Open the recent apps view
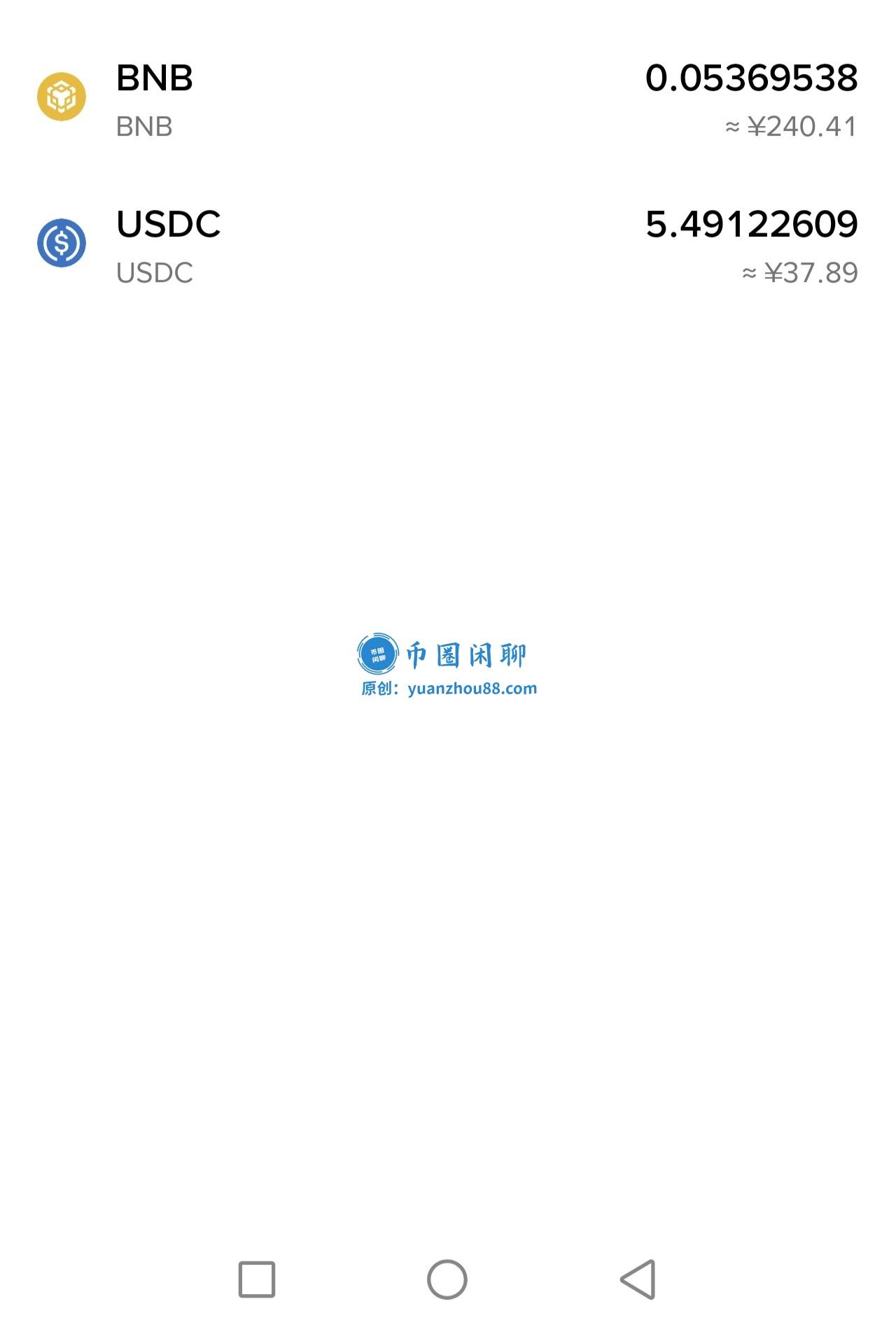 [x=257, y=1279]
